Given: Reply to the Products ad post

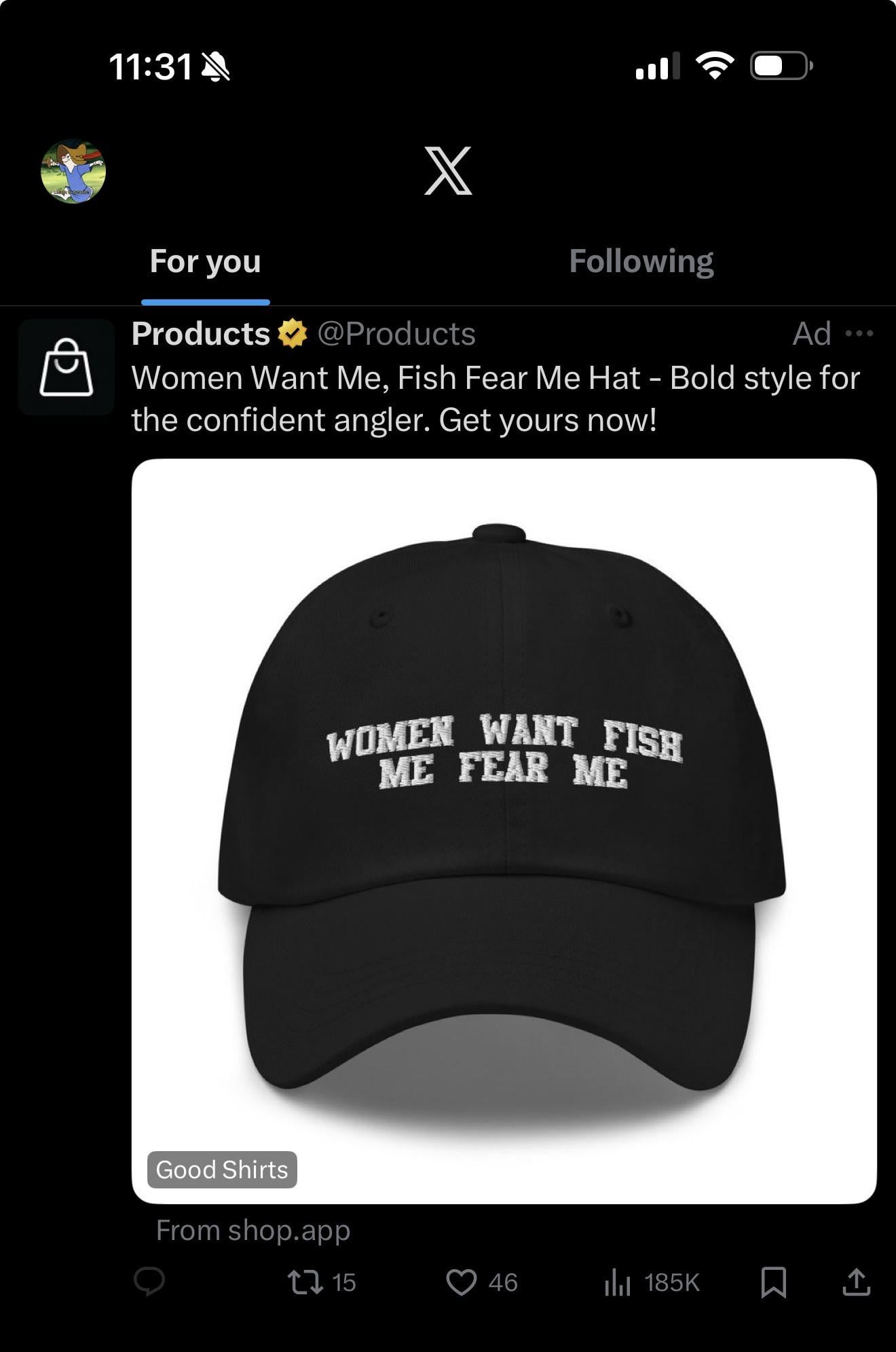Looking at the screenshot, I should tap(149, 1281).
